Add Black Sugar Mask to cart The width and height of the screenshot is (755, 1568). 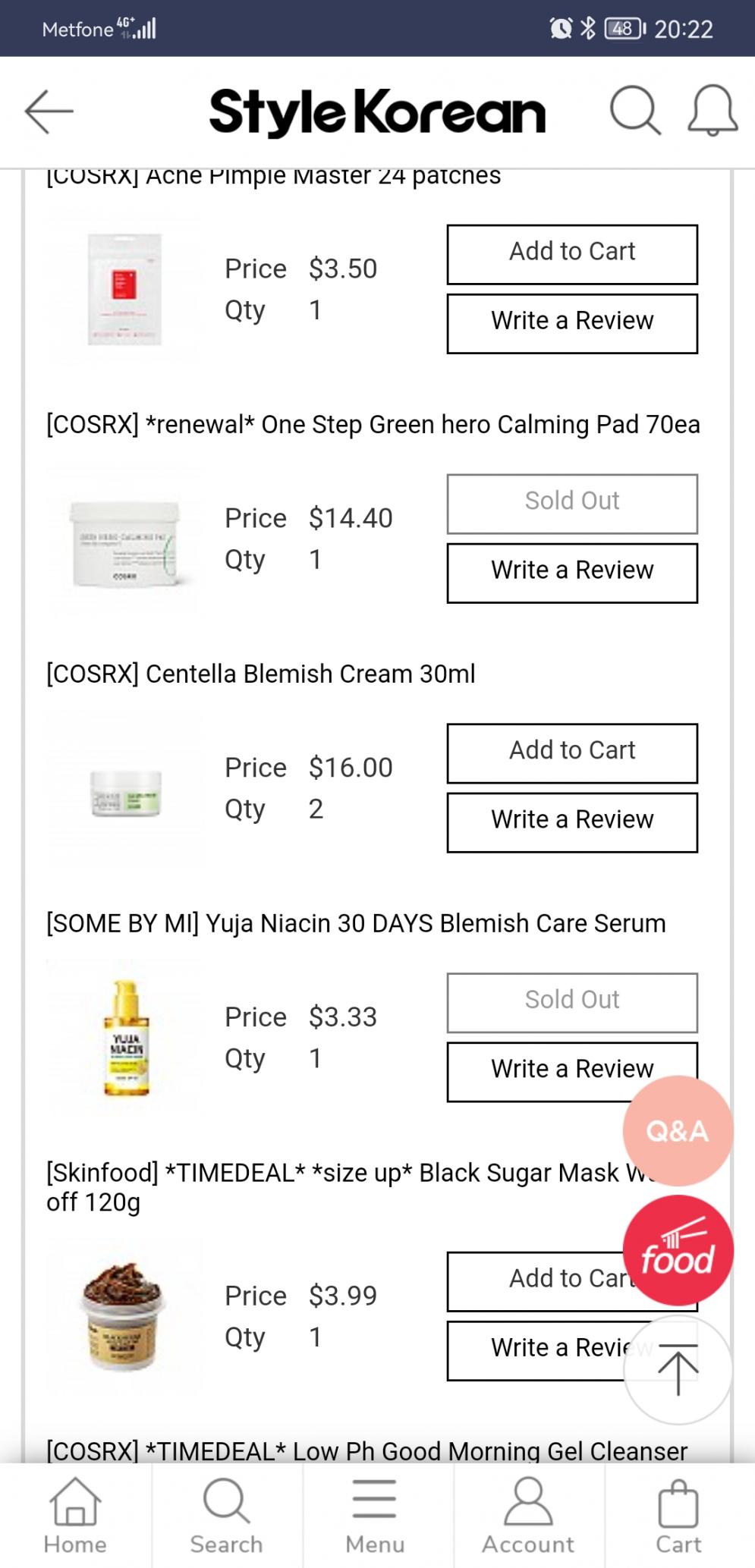539,1281
